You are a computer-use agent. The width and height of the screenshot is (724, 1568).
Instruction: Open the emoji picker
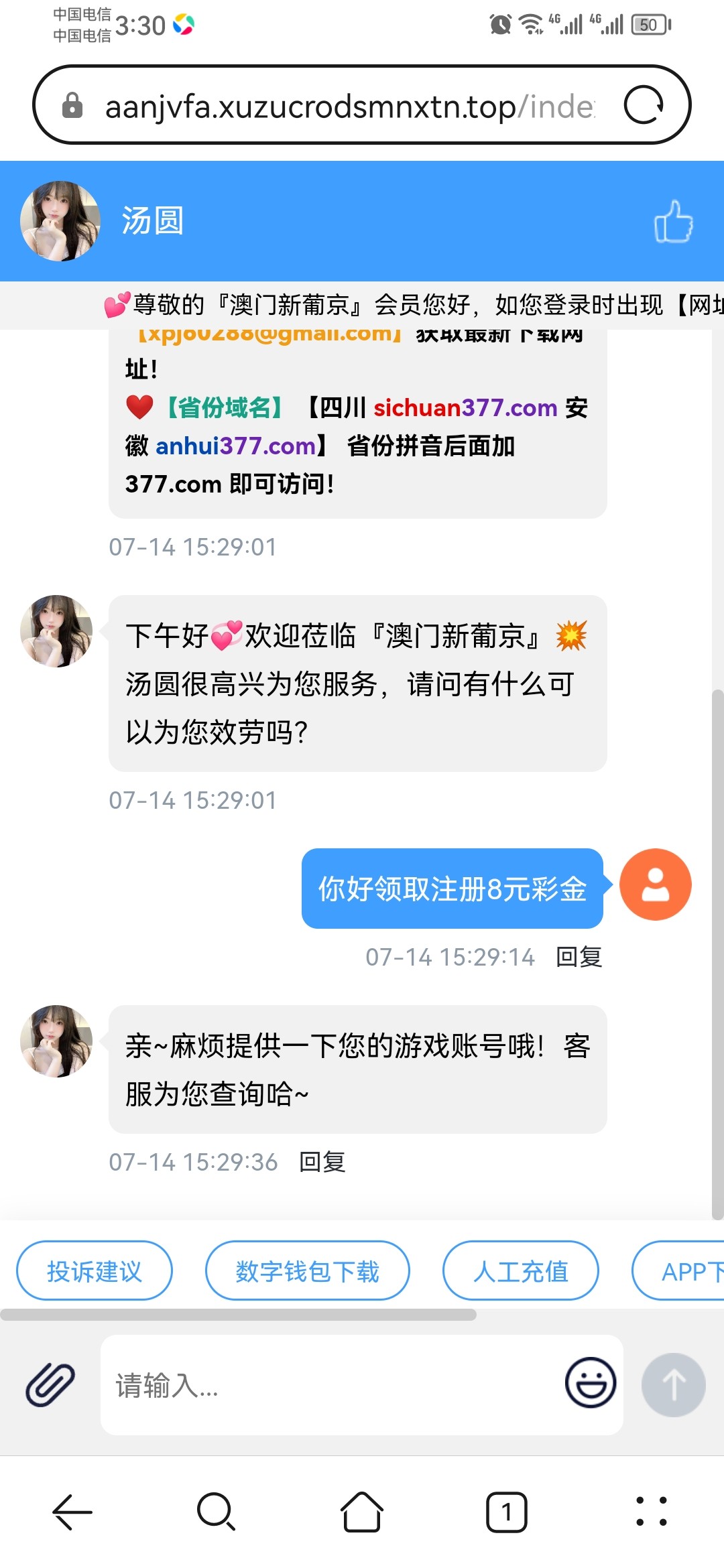pyautogui.click(x=591, y=1382)
